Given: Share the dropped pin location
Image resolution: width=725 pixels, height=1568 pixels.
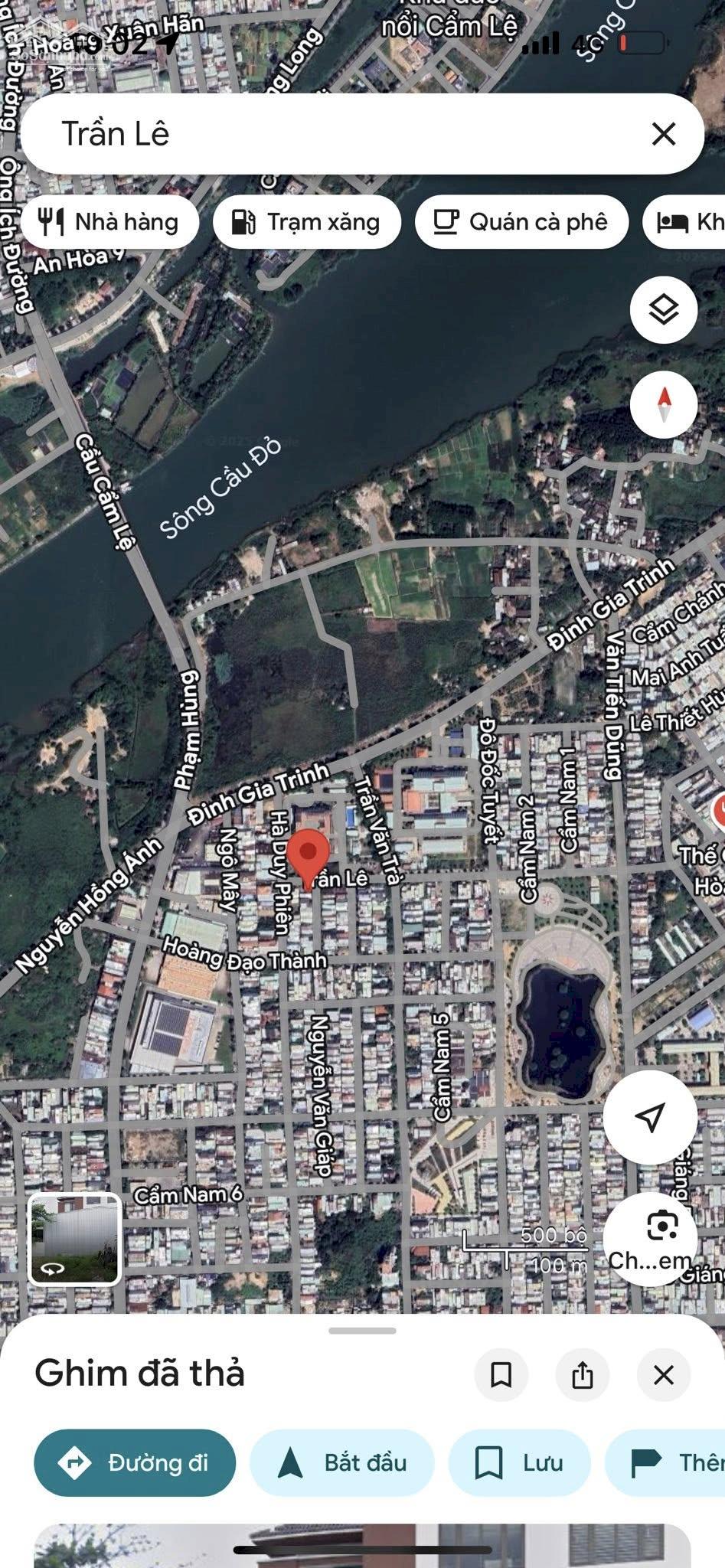Looking at the screenshot, I should point(583,1374).
